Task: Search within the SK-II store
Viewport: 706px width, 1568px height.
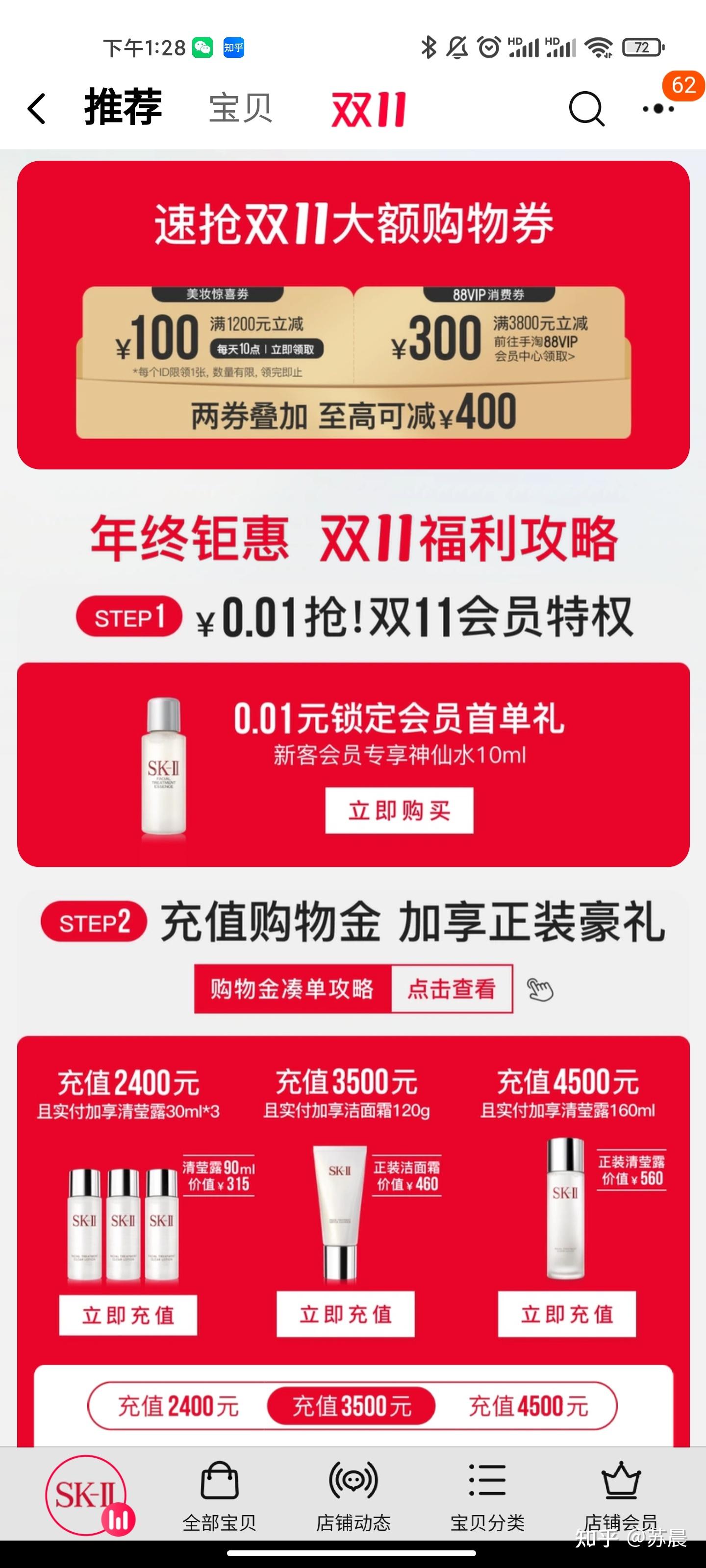Action: click(x=586, y=109)
